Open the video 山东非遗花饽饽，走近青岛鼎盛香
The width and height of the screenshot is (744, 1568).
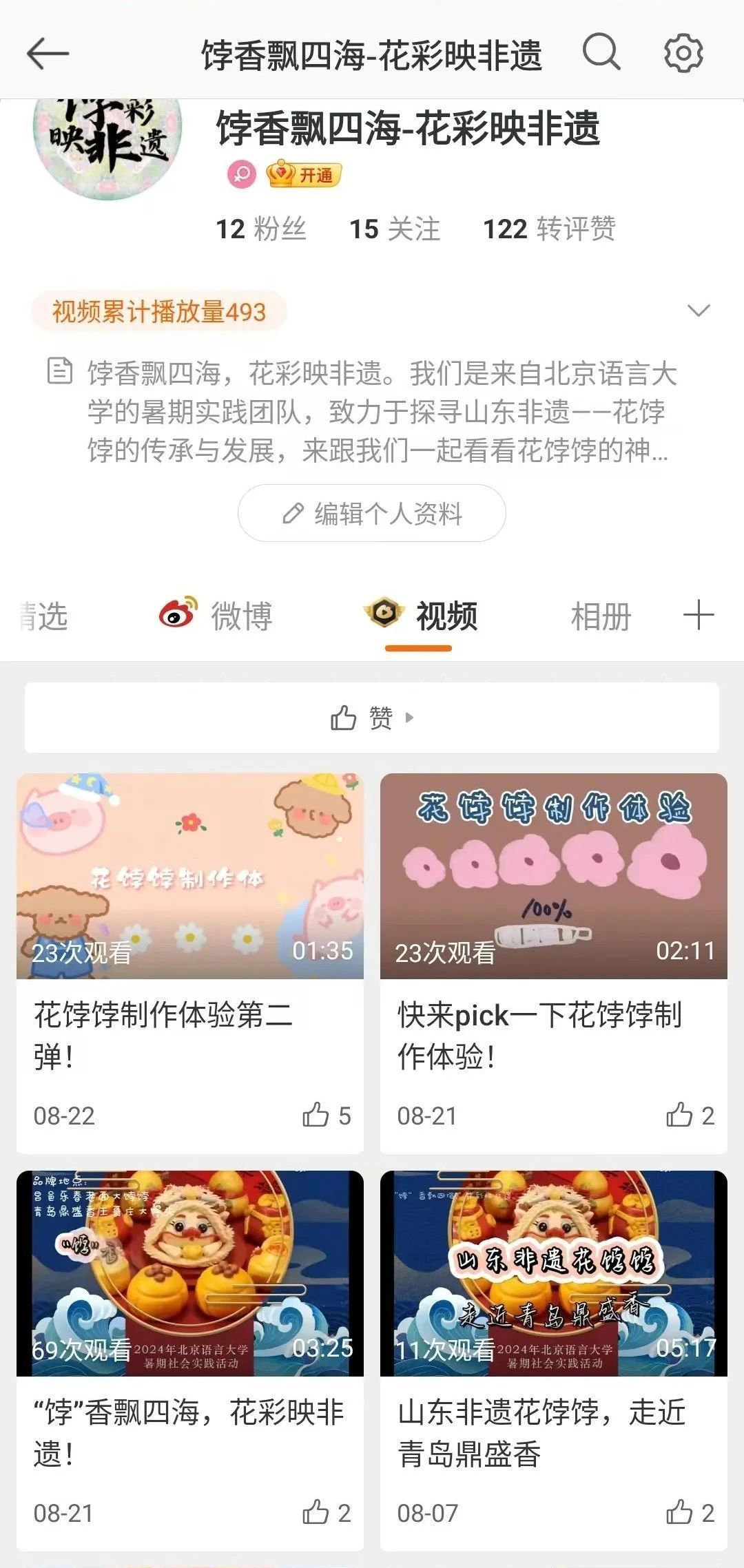[553, 1273]
